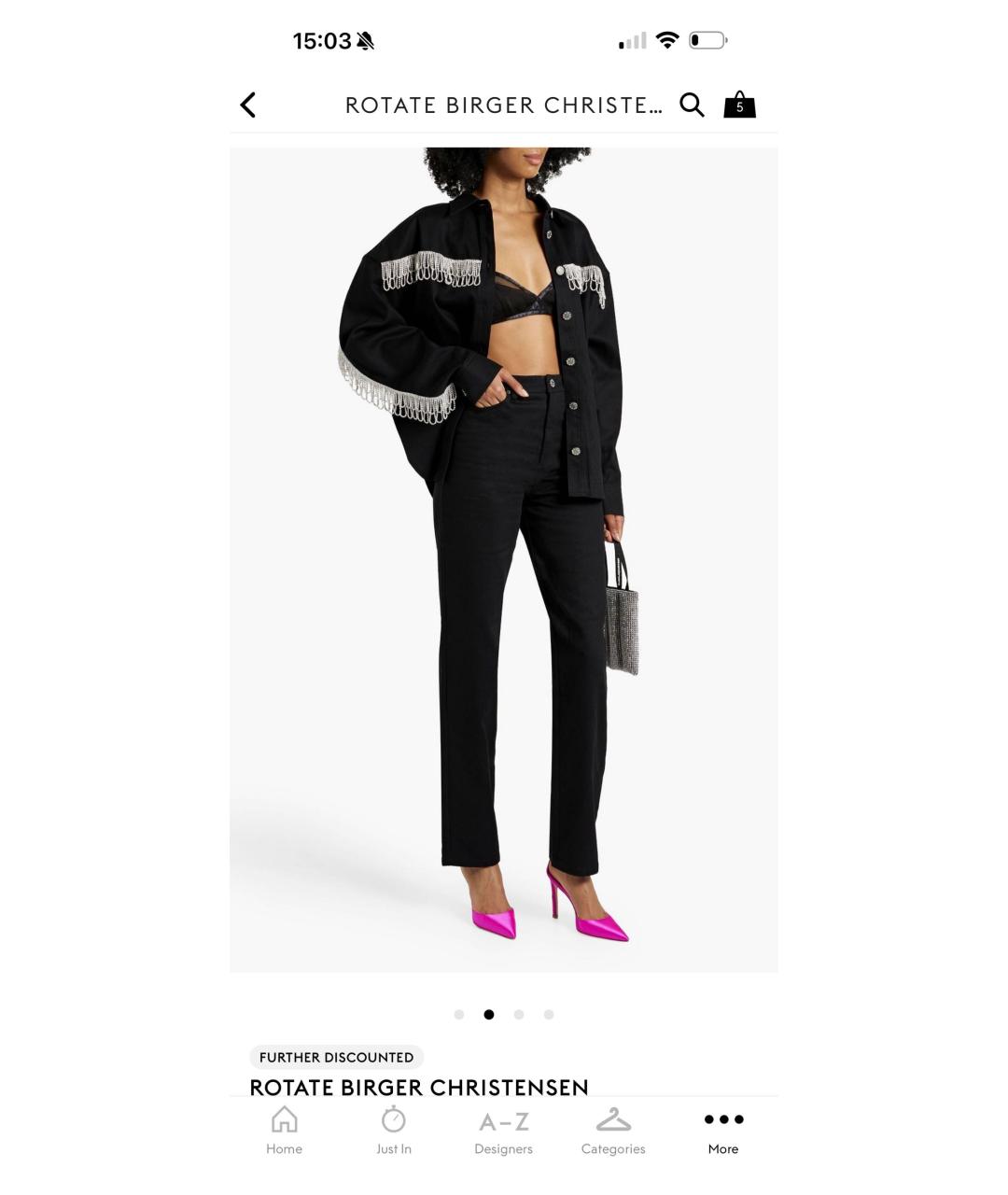Image resolution: width=1008 pixels, height=1195 pixels.
Task: Open search with the magnifier icon
Action: click(692, 105)
